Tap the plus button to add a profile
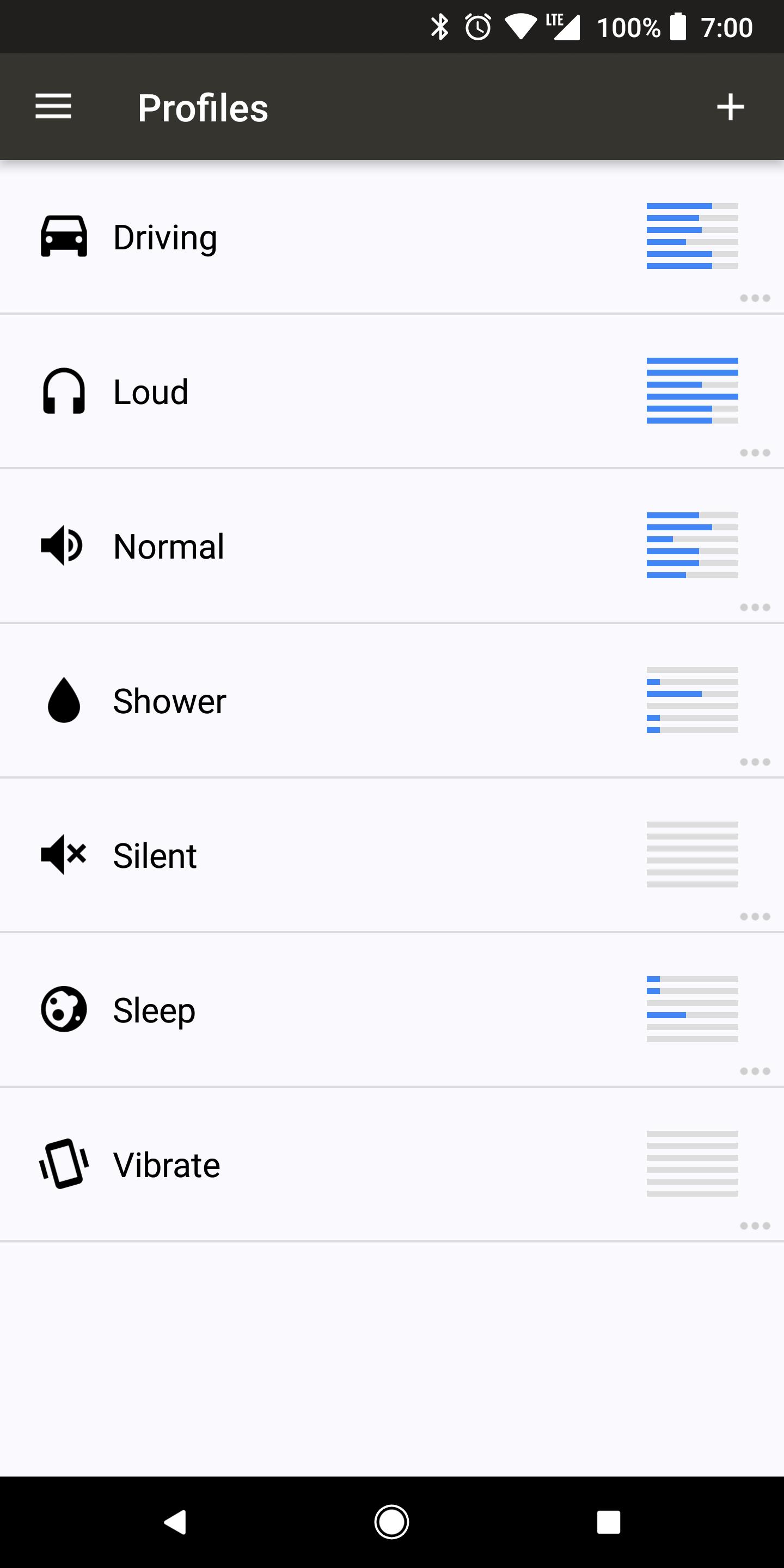The height and width of the screenshot is (1568, 784). click(730, 107)
